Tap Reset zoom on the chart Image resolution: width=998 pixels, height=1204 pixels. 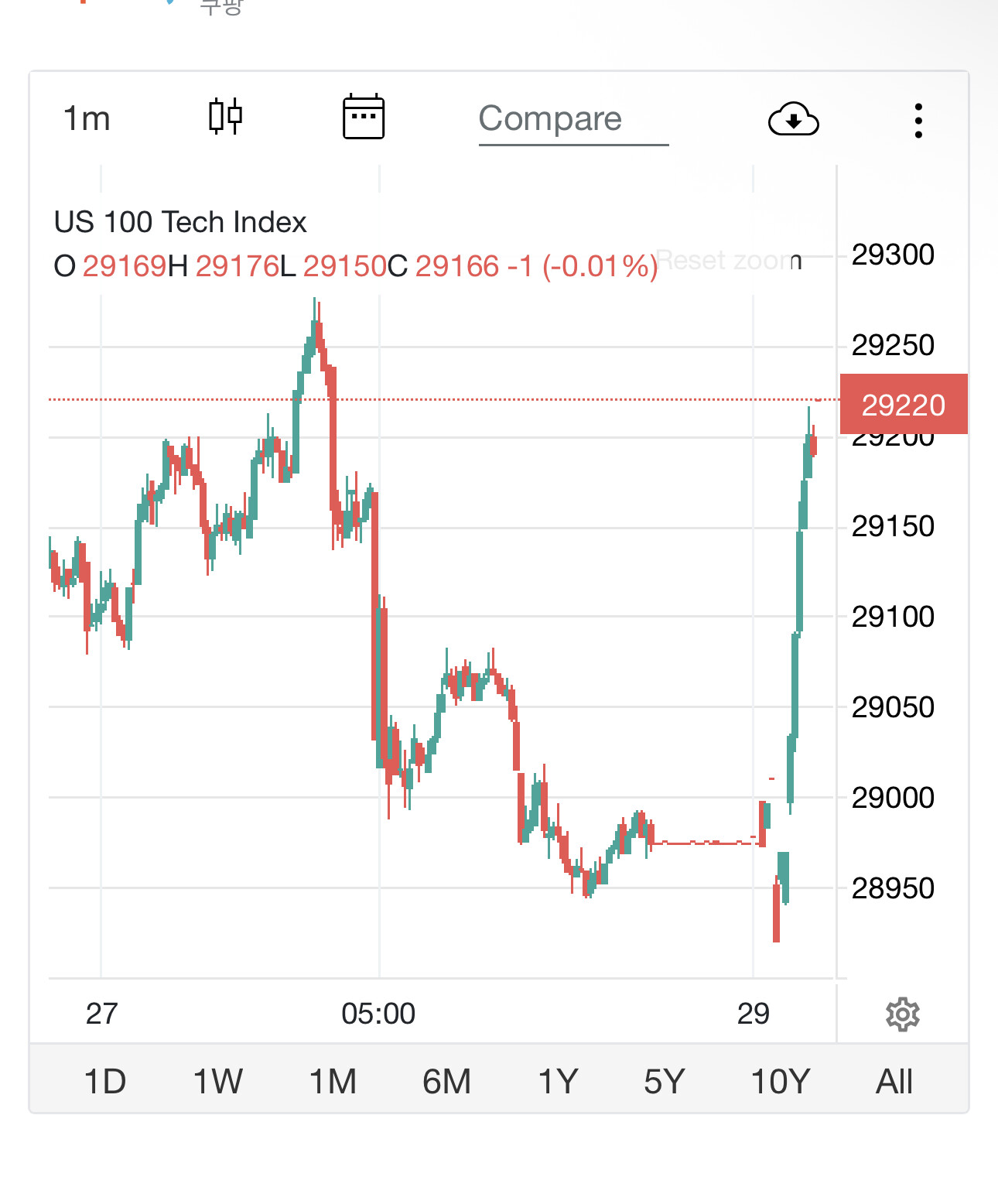(728, 261)
